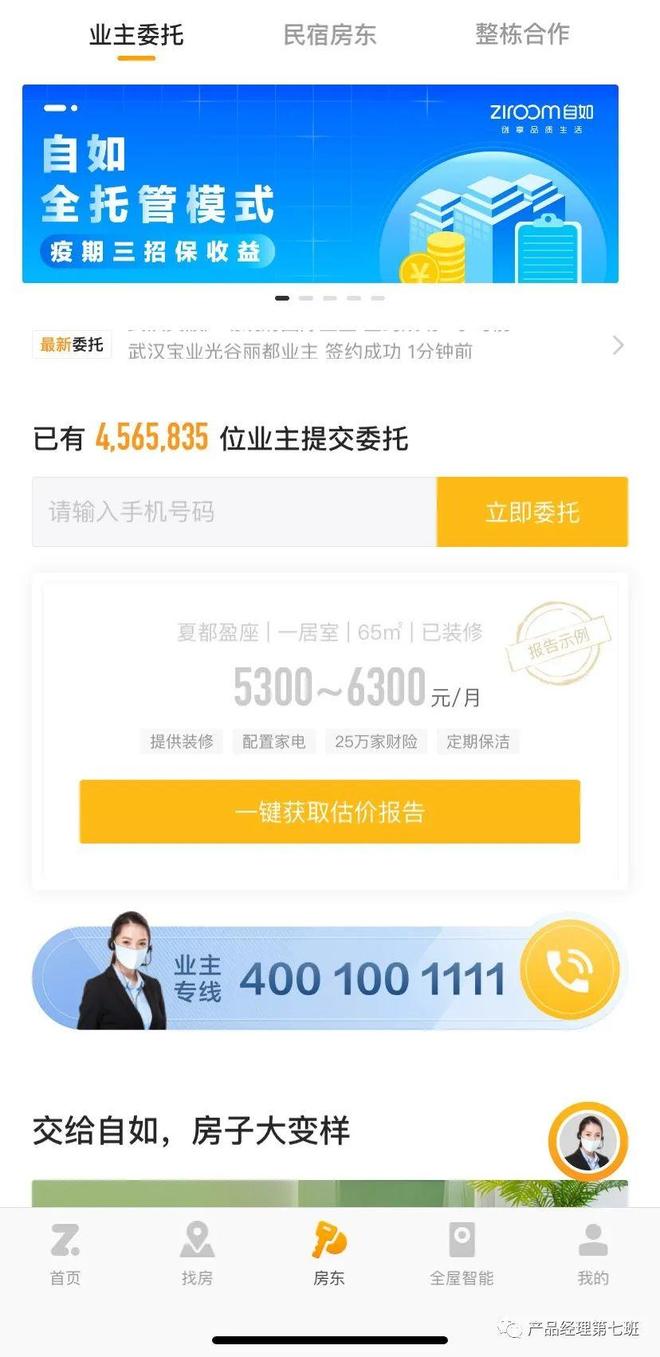Tap the 请输入手机号码 phone field
This screenshot has width=660, height=1357.
pos(234,512)
